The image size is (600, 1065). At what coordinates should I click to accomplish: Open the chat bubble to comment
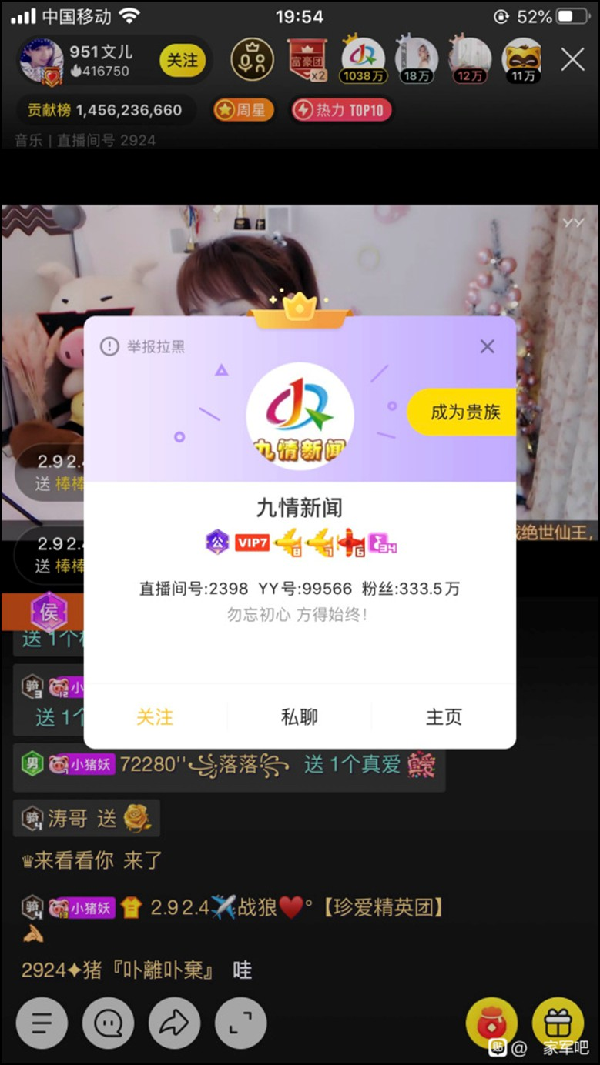point(108,1023)
